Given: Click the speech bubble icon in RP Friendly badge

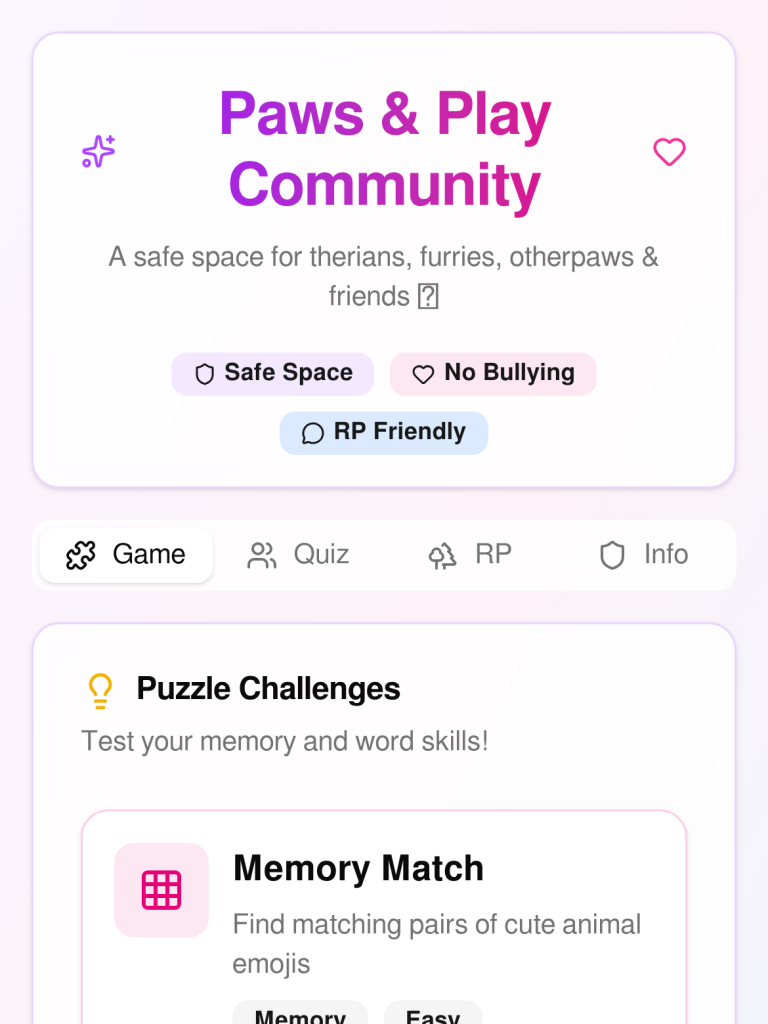Looking at the screenshot, I should pos(313,433).
